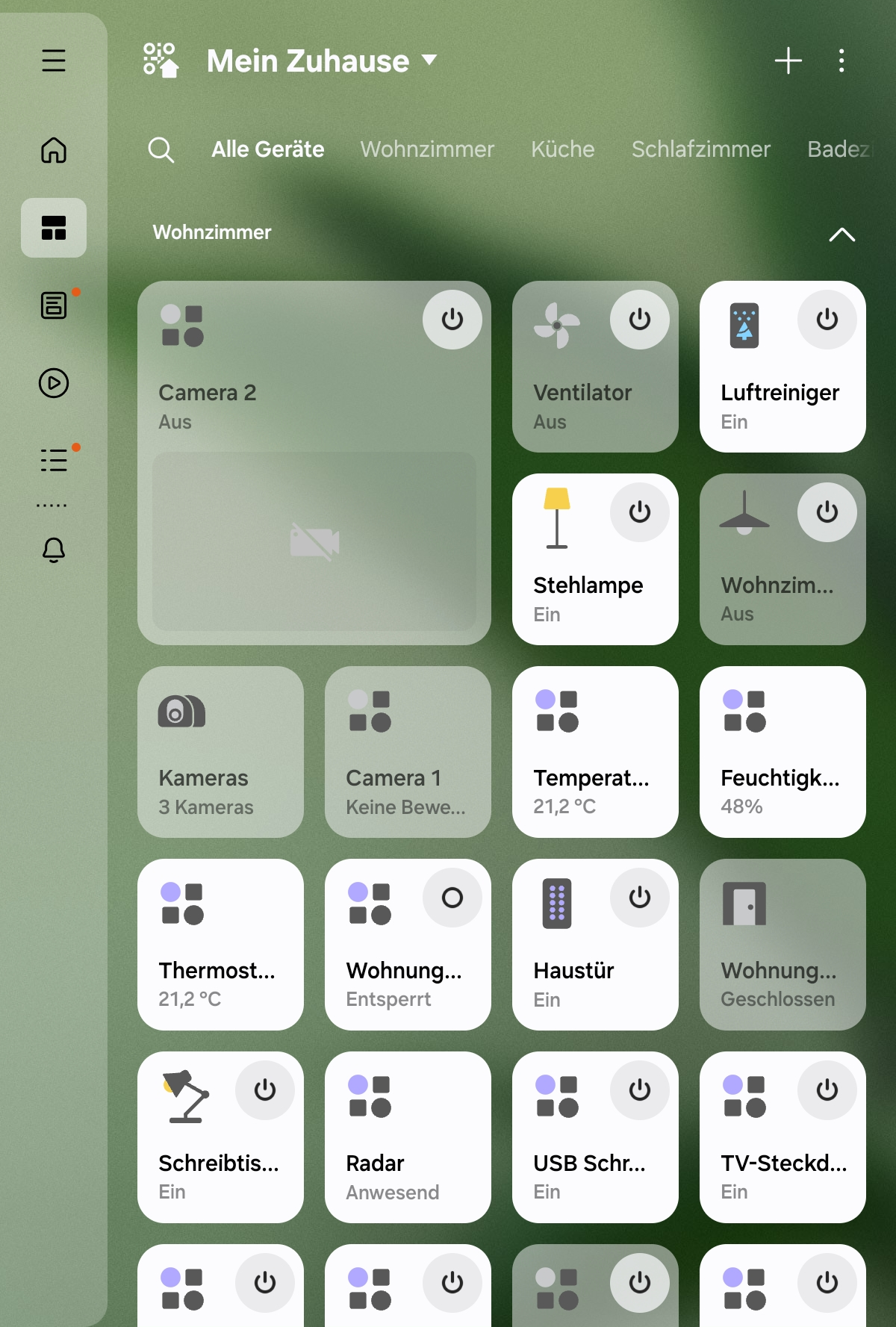Switch to the Küche tab
Viewport: 896px width, 1327px height.
pyautogui.click(x=563, y=149)
